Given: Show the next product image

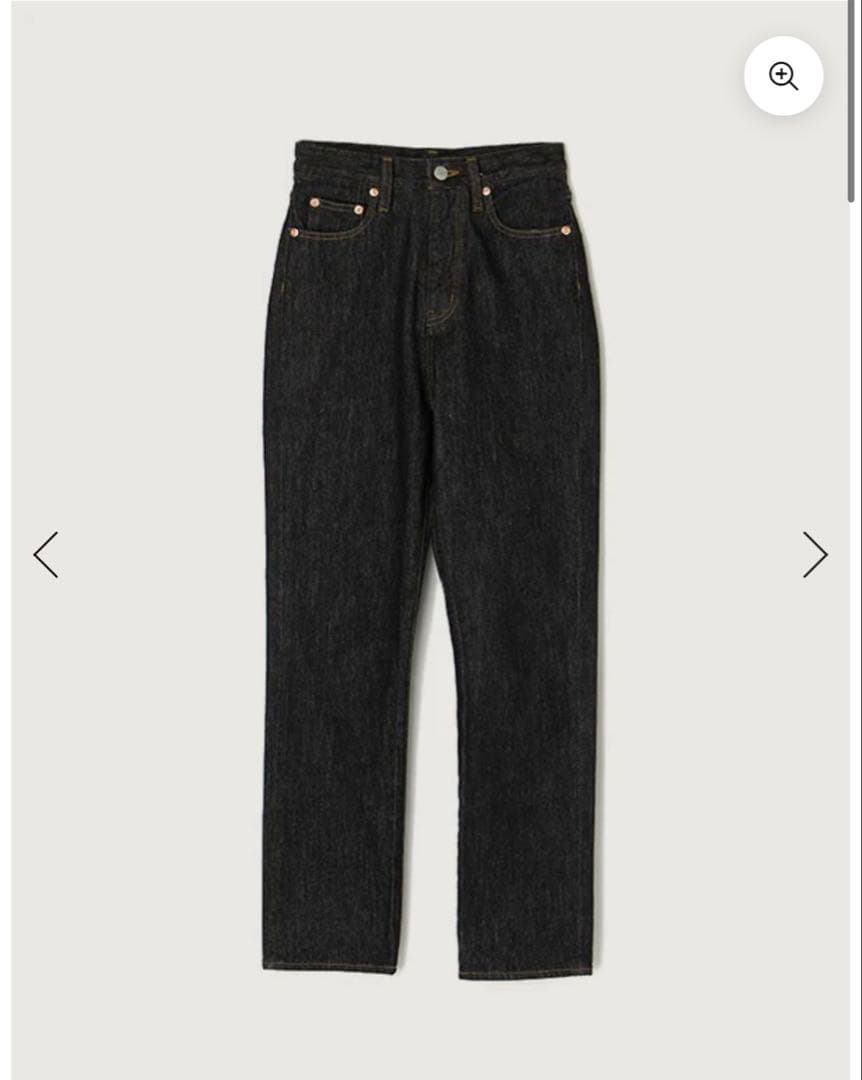Looking at the screenshot, I should point(815,554).
